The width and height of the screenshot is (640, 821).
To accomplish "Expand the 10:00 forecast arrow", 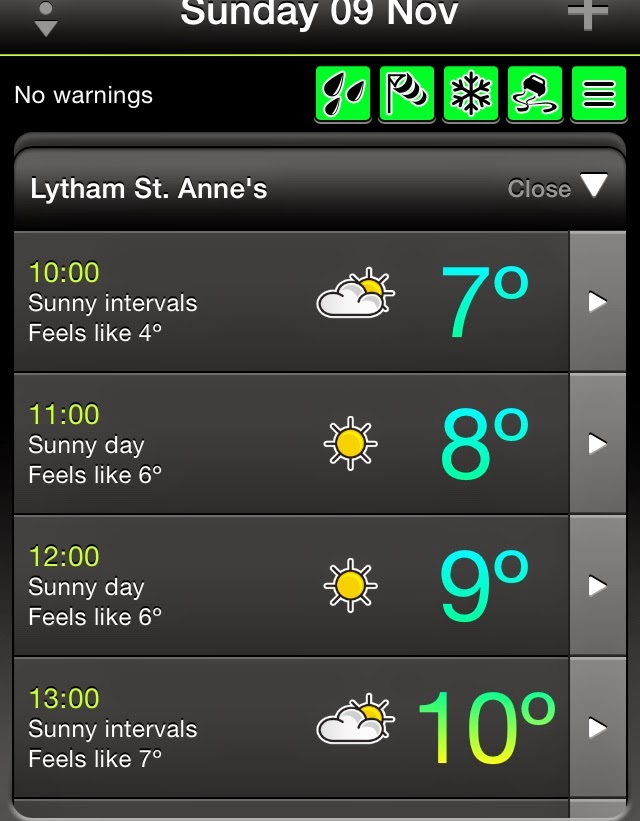I will [x=598, y=301].
